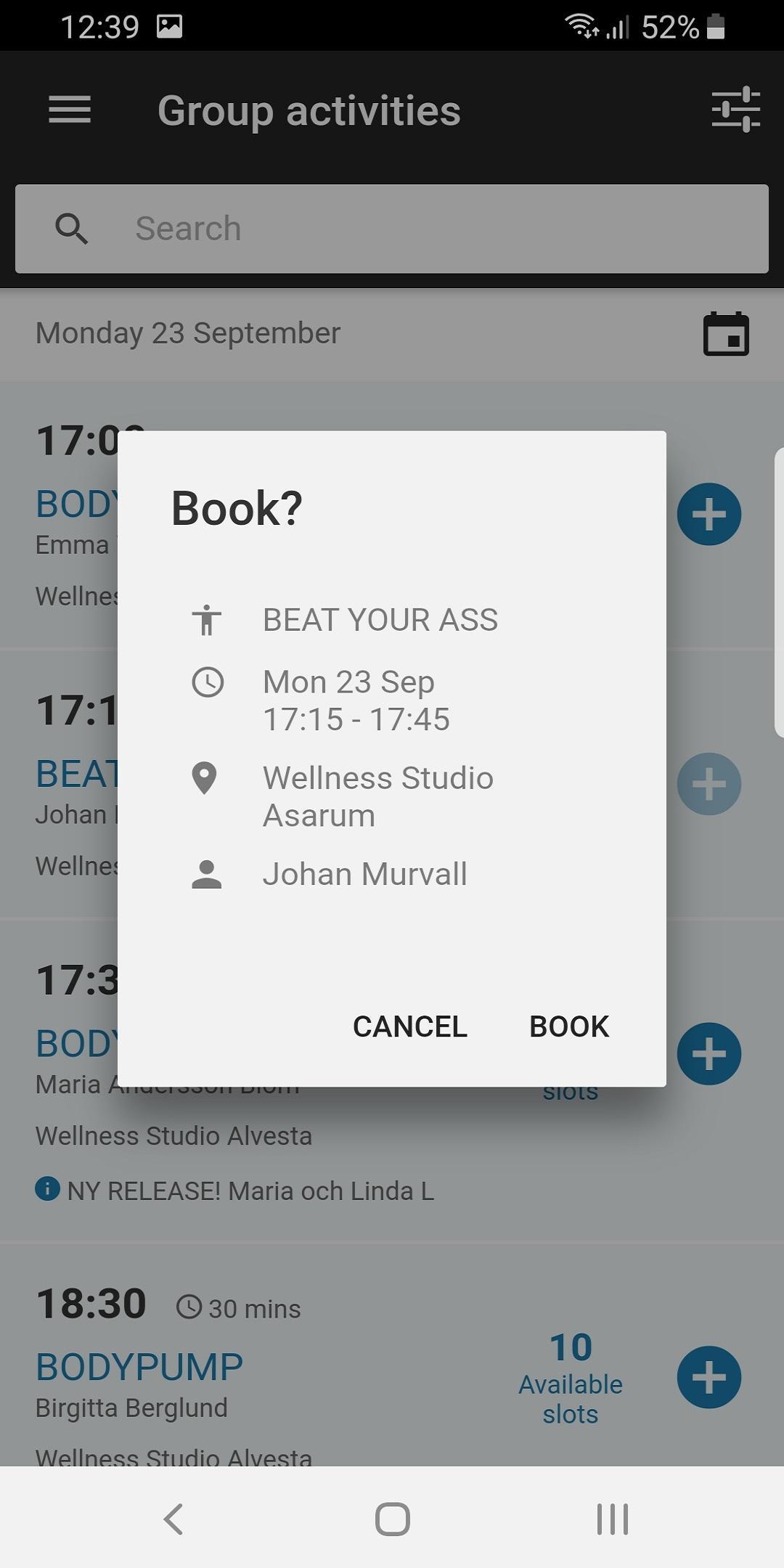Image resolution: width=784 pixels, height=1568 pixels.
Task: Confirm booking with the BOOK button
Action: 569,1026
